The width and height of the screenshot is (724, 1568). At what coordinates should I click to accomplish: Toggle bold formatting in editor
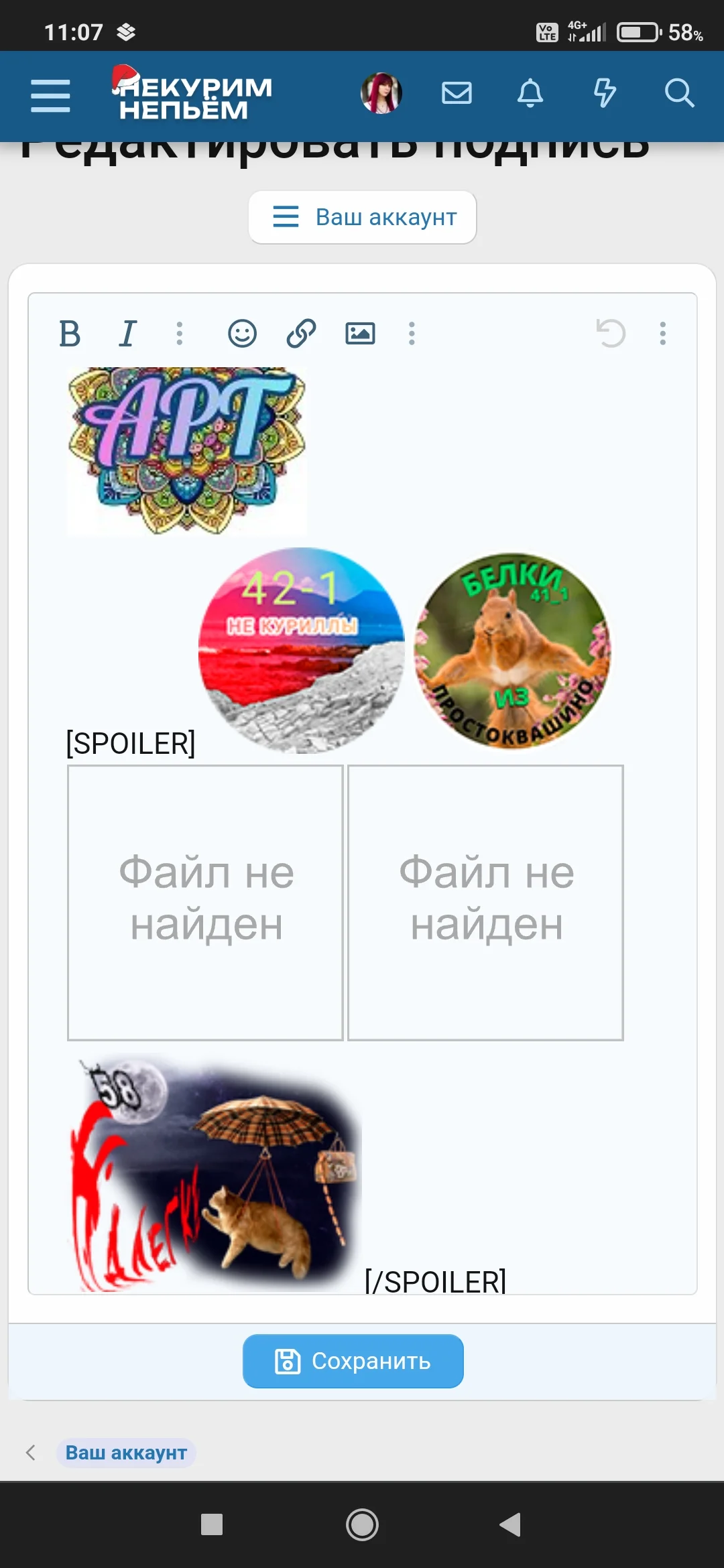[x=69, y=333]
